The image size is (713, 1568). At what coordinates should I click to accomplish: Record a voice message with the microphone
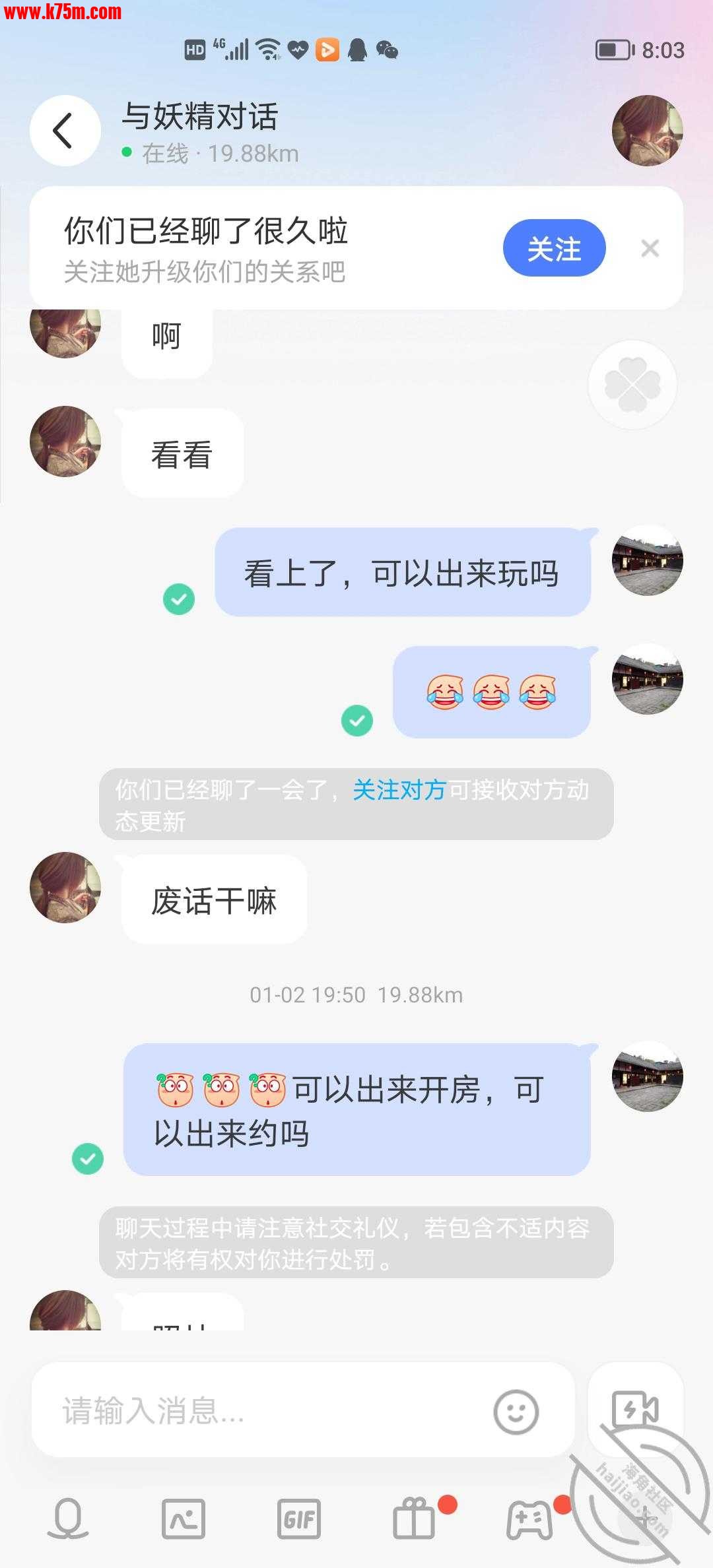pyautogui.click(x=67, y=1519)
